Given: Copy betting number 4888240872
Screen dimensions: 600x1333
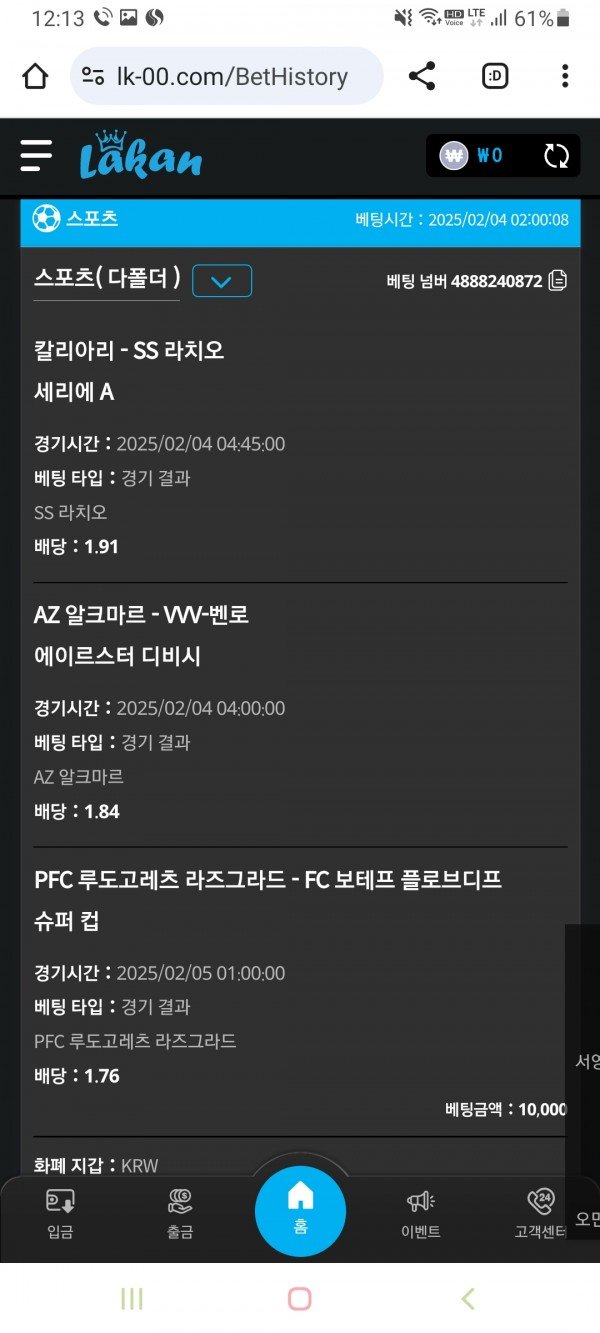Looking at the screenshot, I should tap(558, 281).
